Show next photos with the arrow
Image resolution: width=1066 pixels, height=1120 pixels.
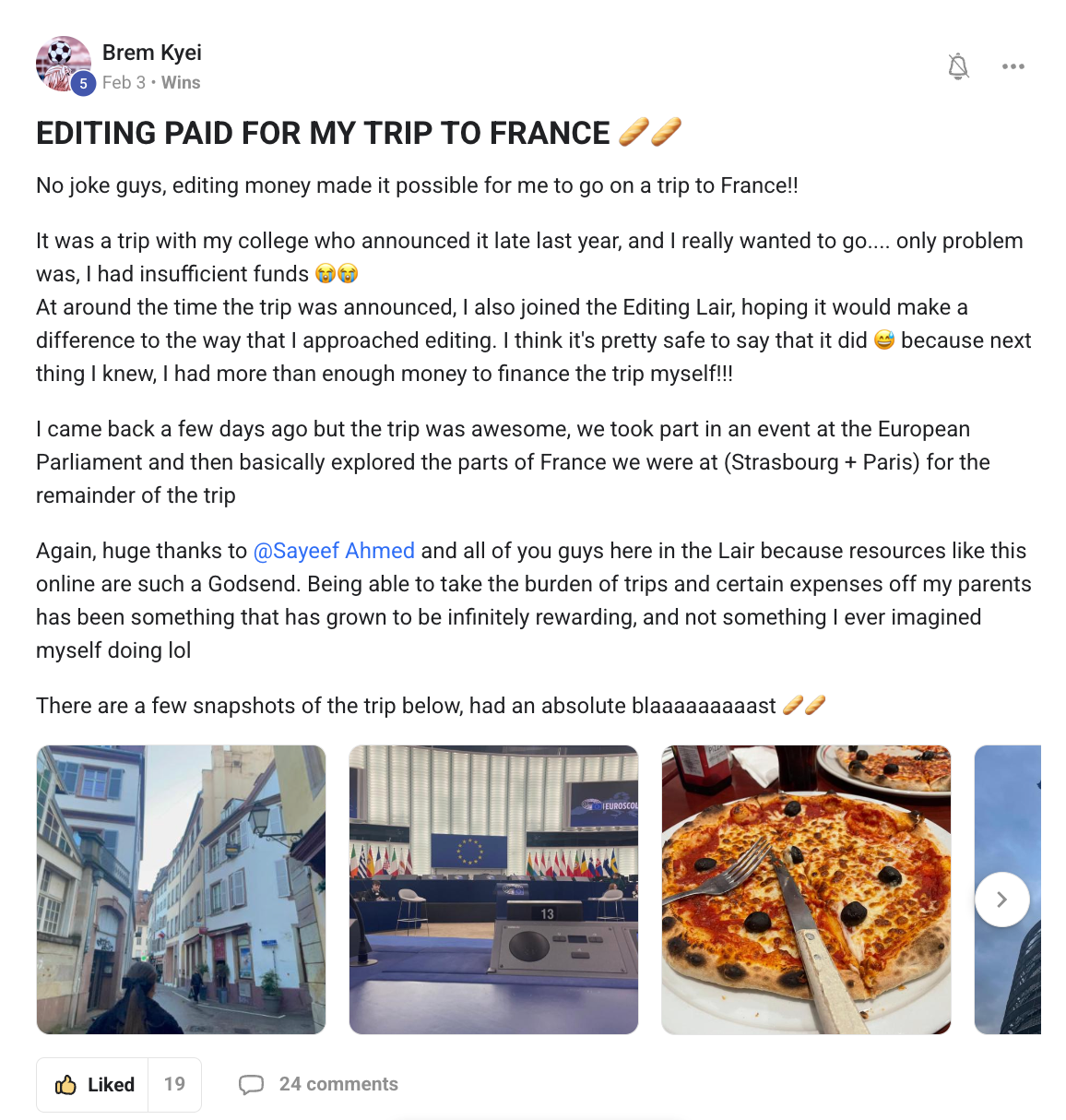pos(1001,900)
